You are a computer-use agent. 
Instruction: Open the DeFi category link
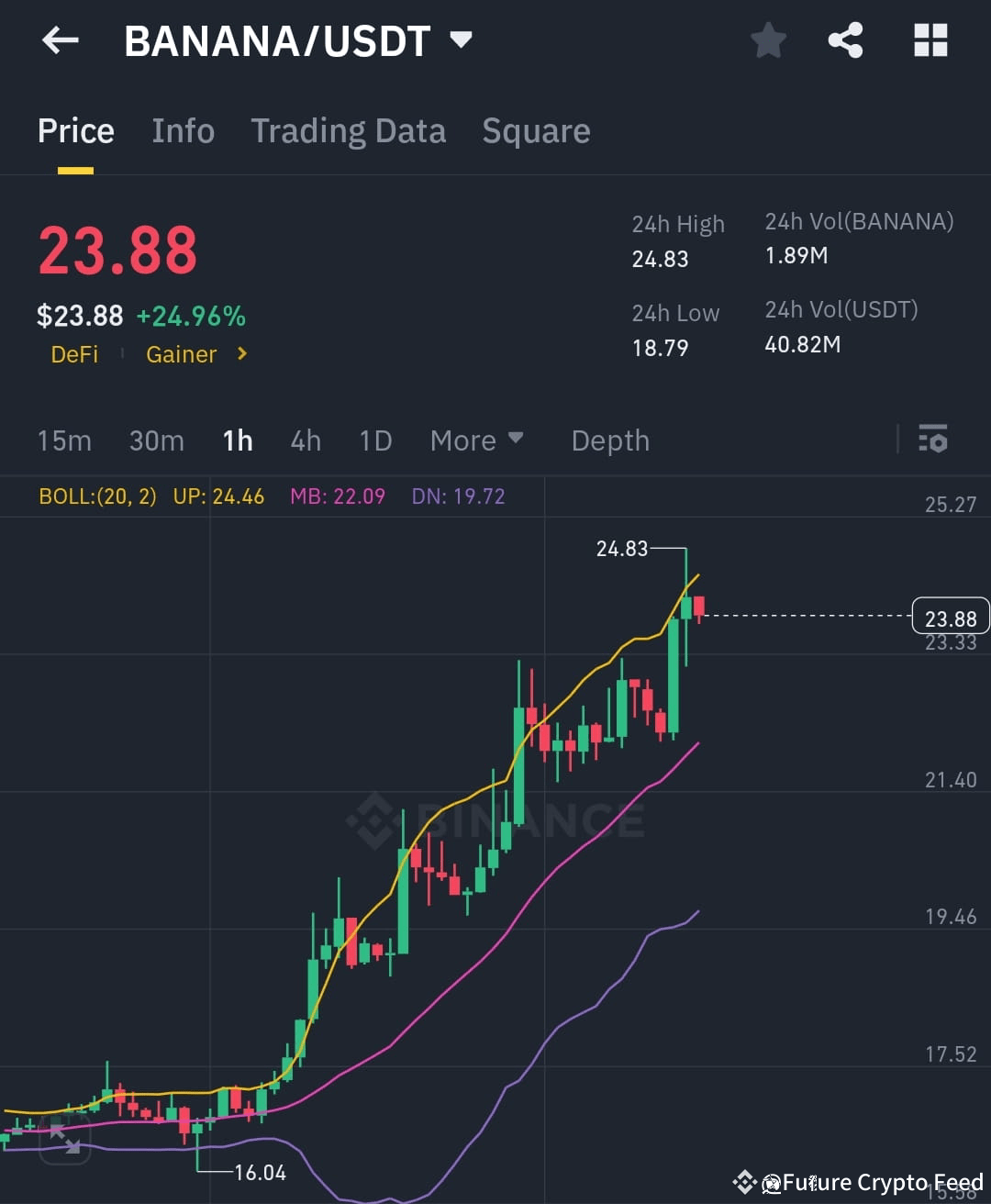pyautogui.click(x=74, y=354)
